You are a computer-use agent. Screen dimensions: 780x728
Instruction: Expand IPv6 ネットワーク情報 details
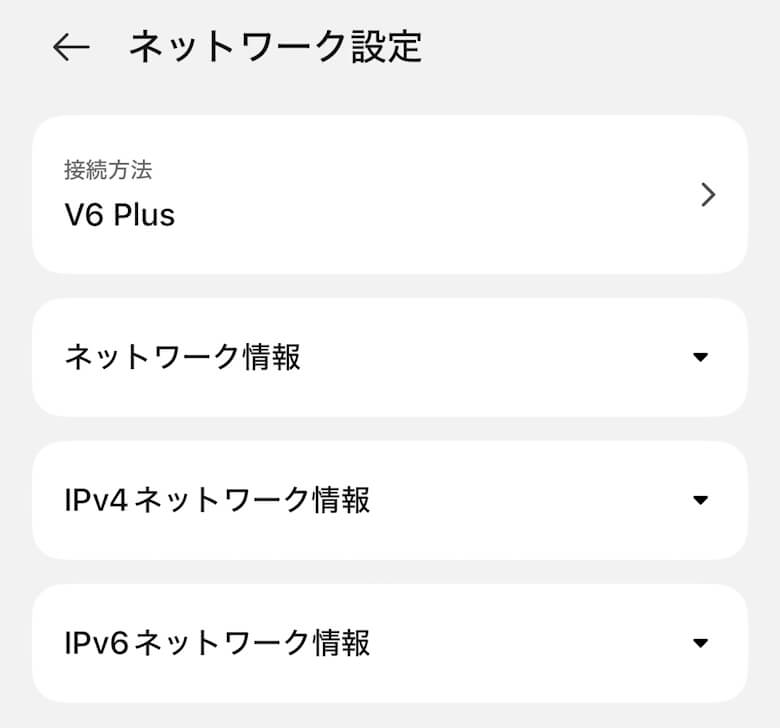[390, 643]
